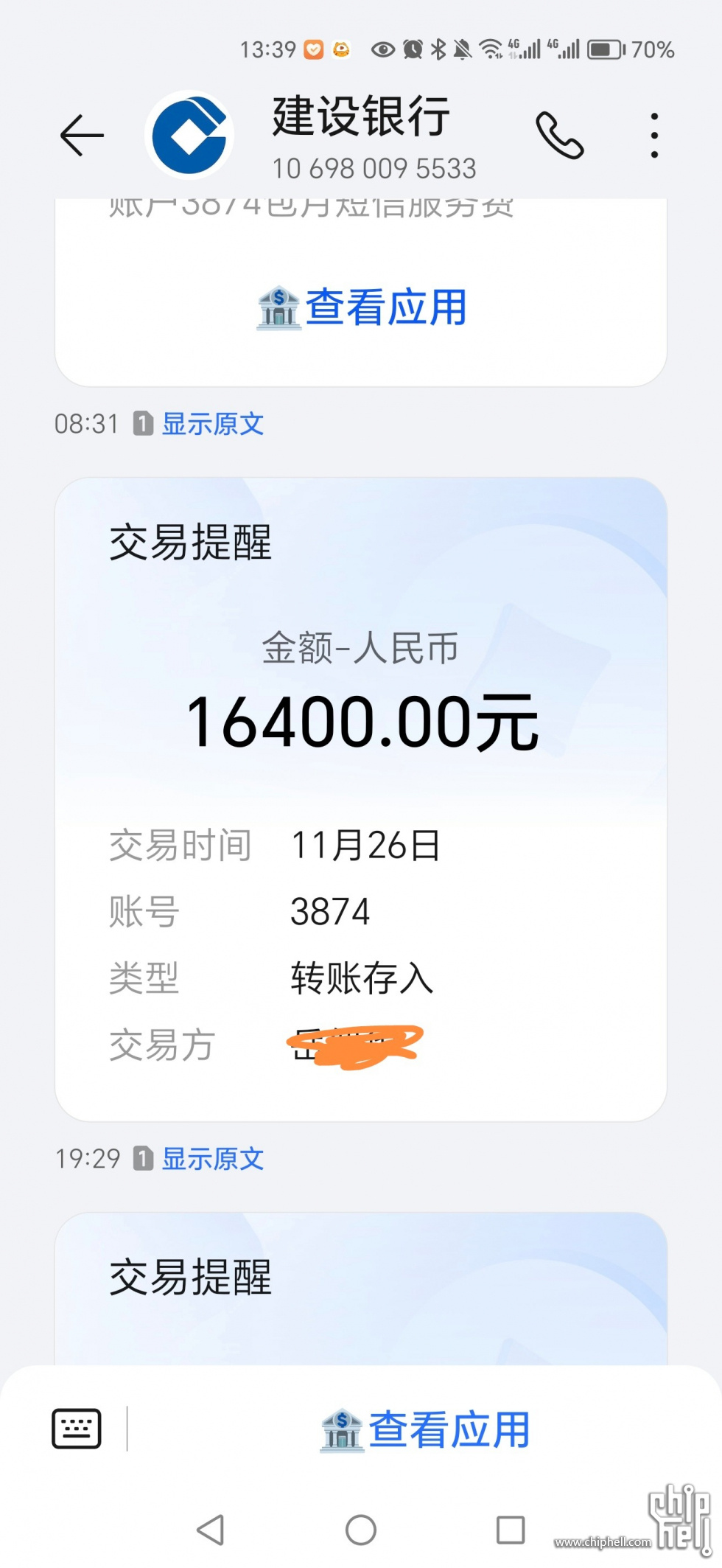Open the three-dot overflow menu

pyautogui.click(x=653, y=136)
